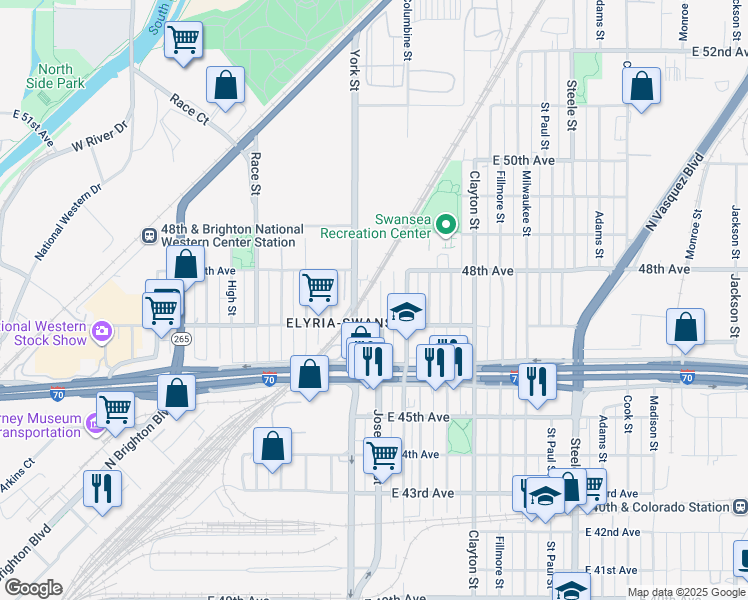The image size is (748, 600).
Task: Tap the school marker above Elyria-Swansea label
Action: click(406, 312)
